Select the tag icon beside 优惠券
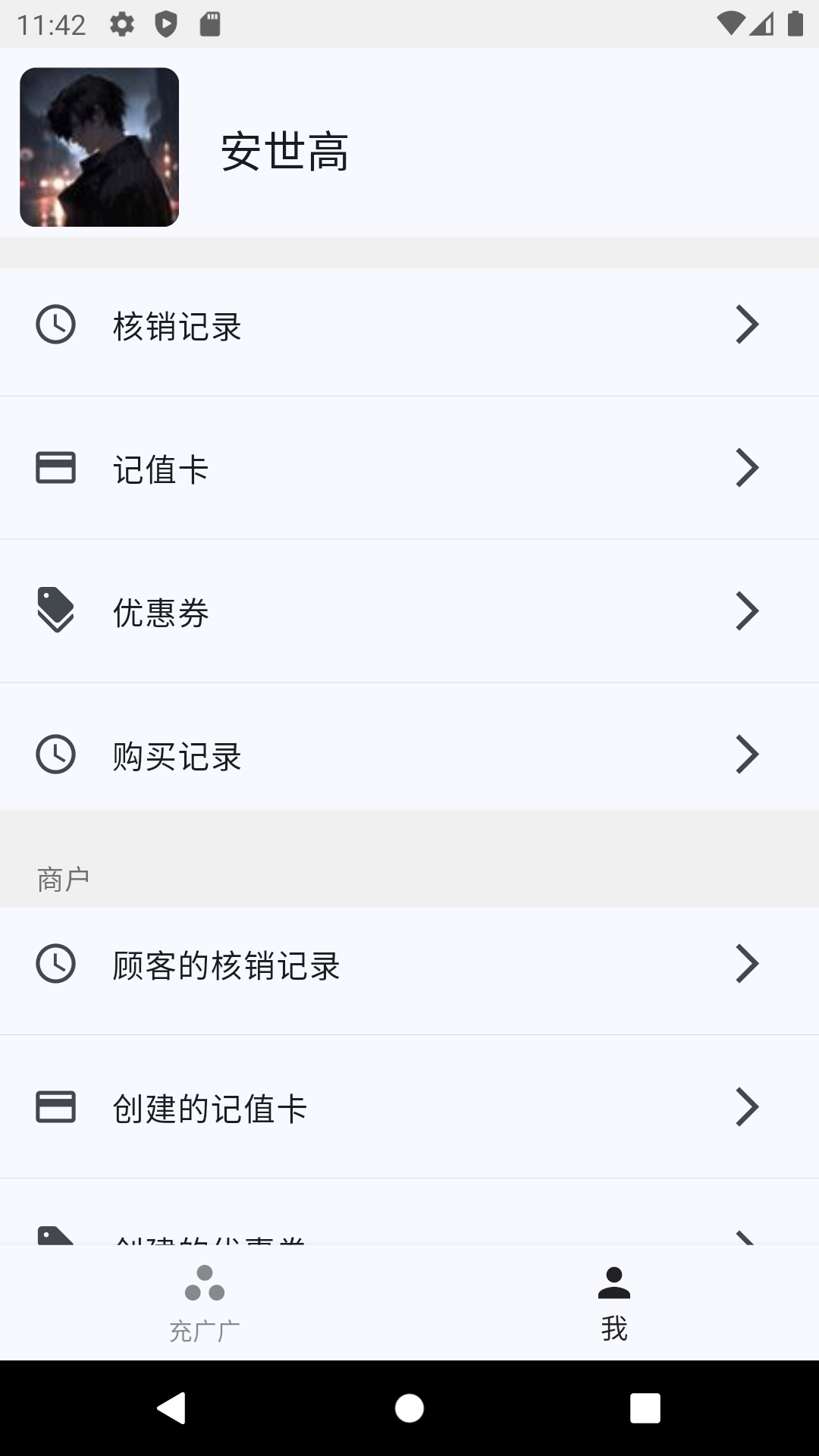 [x=54, y=610]
